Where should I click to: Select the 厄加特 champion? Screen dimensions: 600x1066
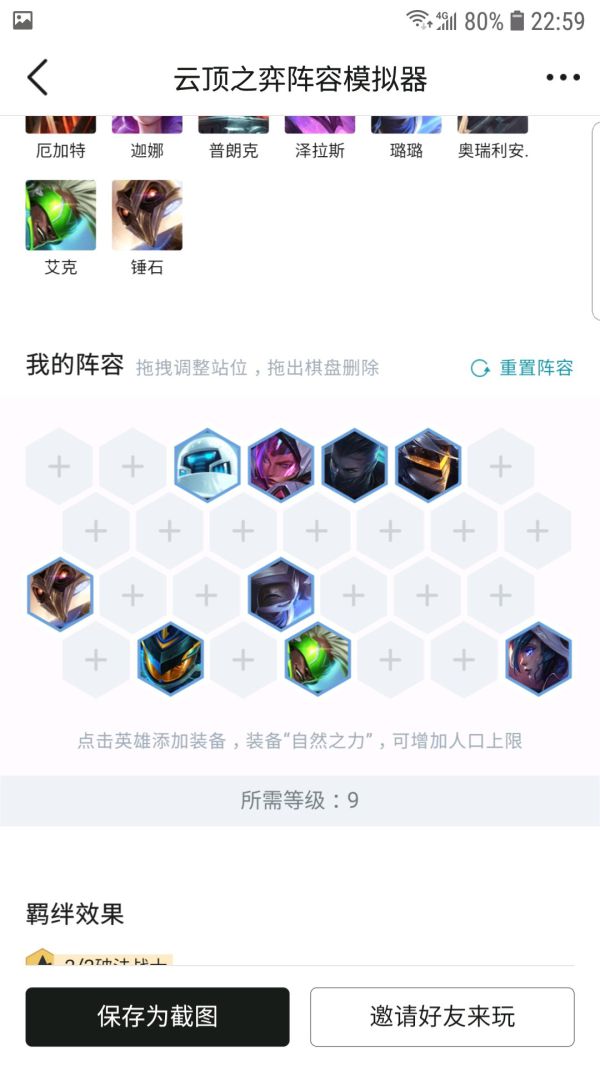pyautogui.click(x=61, y=136)
